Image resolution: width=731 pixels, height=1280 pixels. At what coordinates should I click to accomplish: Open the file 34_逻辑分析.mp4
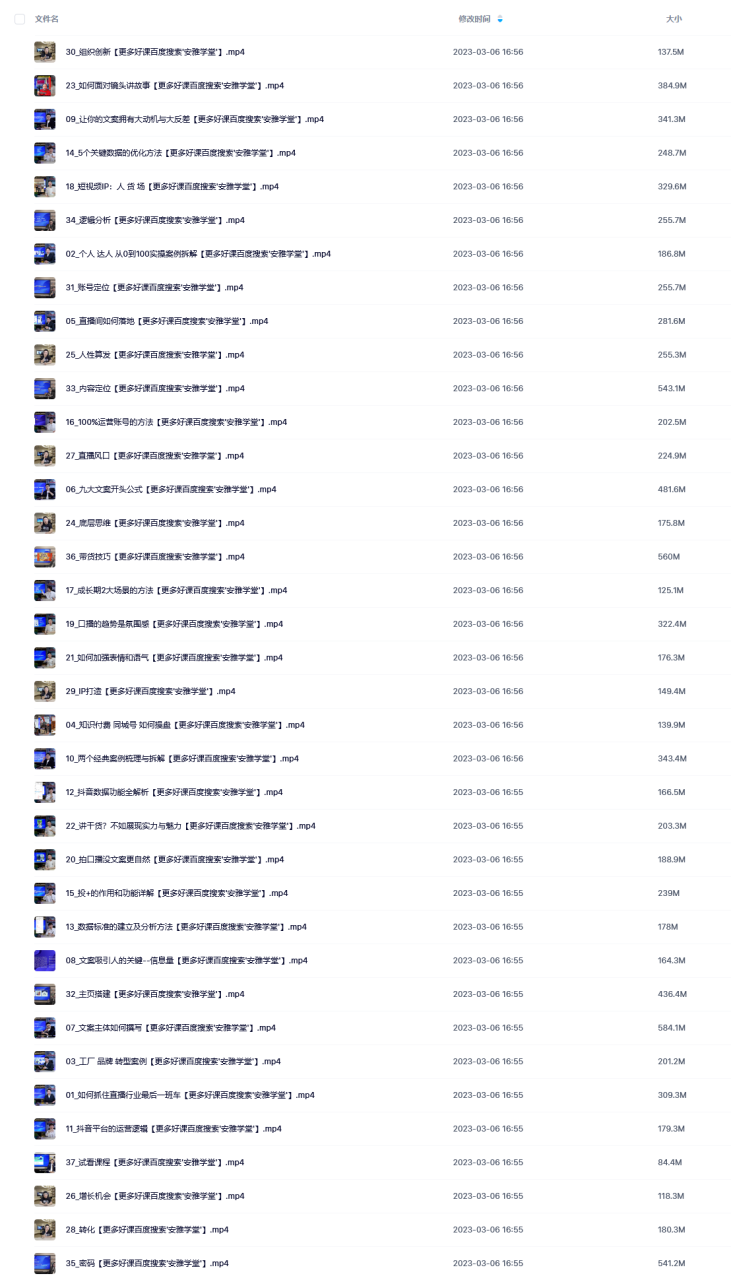pos(154,220)
